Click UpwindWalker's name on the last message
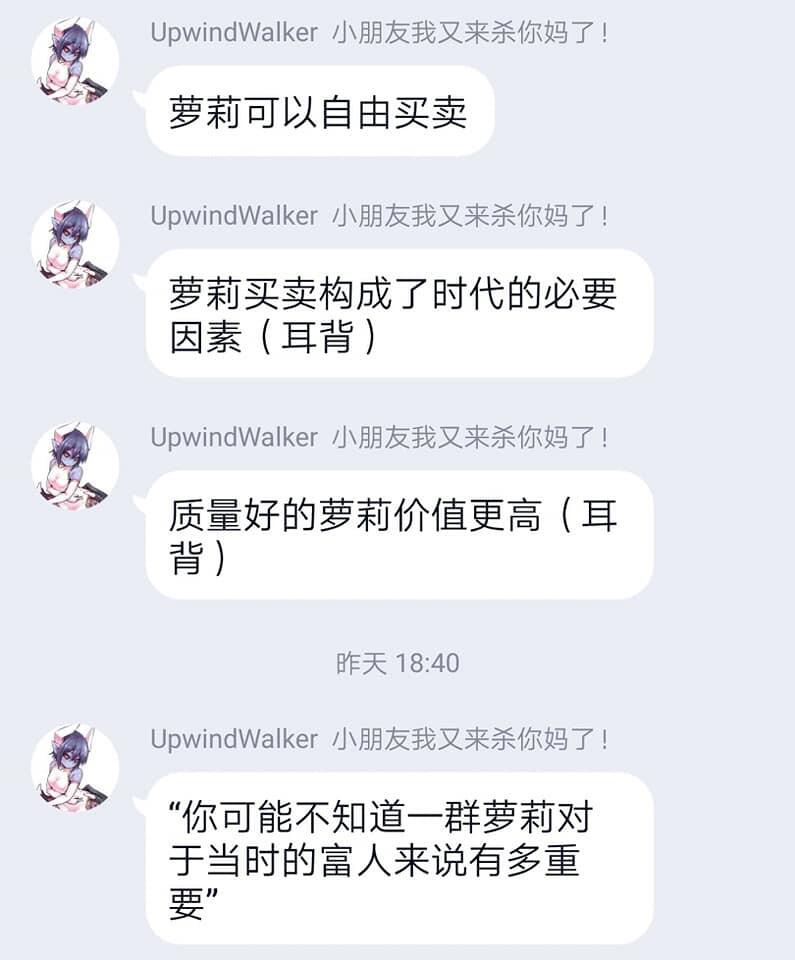The height and width of the screenshot is (960, 795). coord(230,740)
